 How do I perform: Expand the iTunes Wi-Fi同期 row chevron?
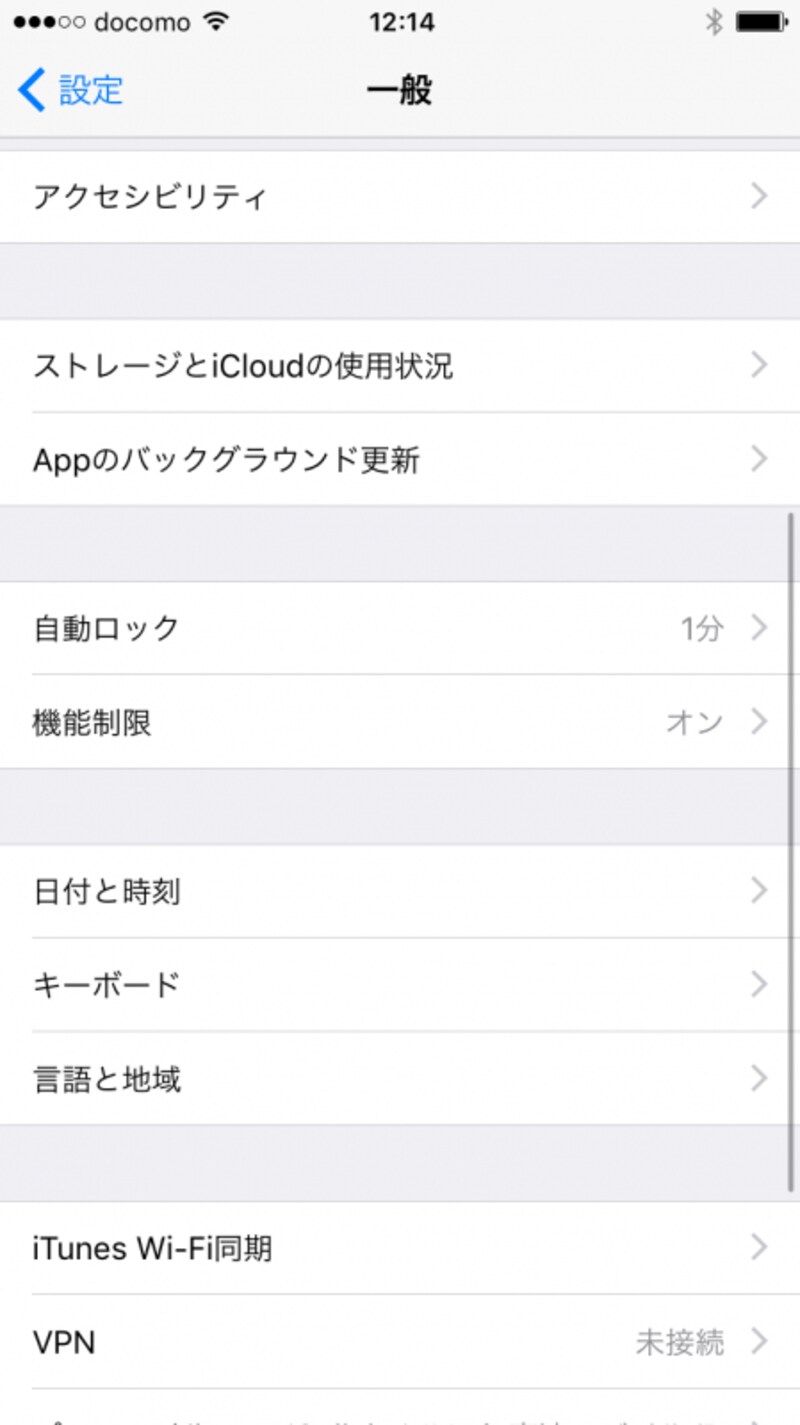click(760, 1248)
